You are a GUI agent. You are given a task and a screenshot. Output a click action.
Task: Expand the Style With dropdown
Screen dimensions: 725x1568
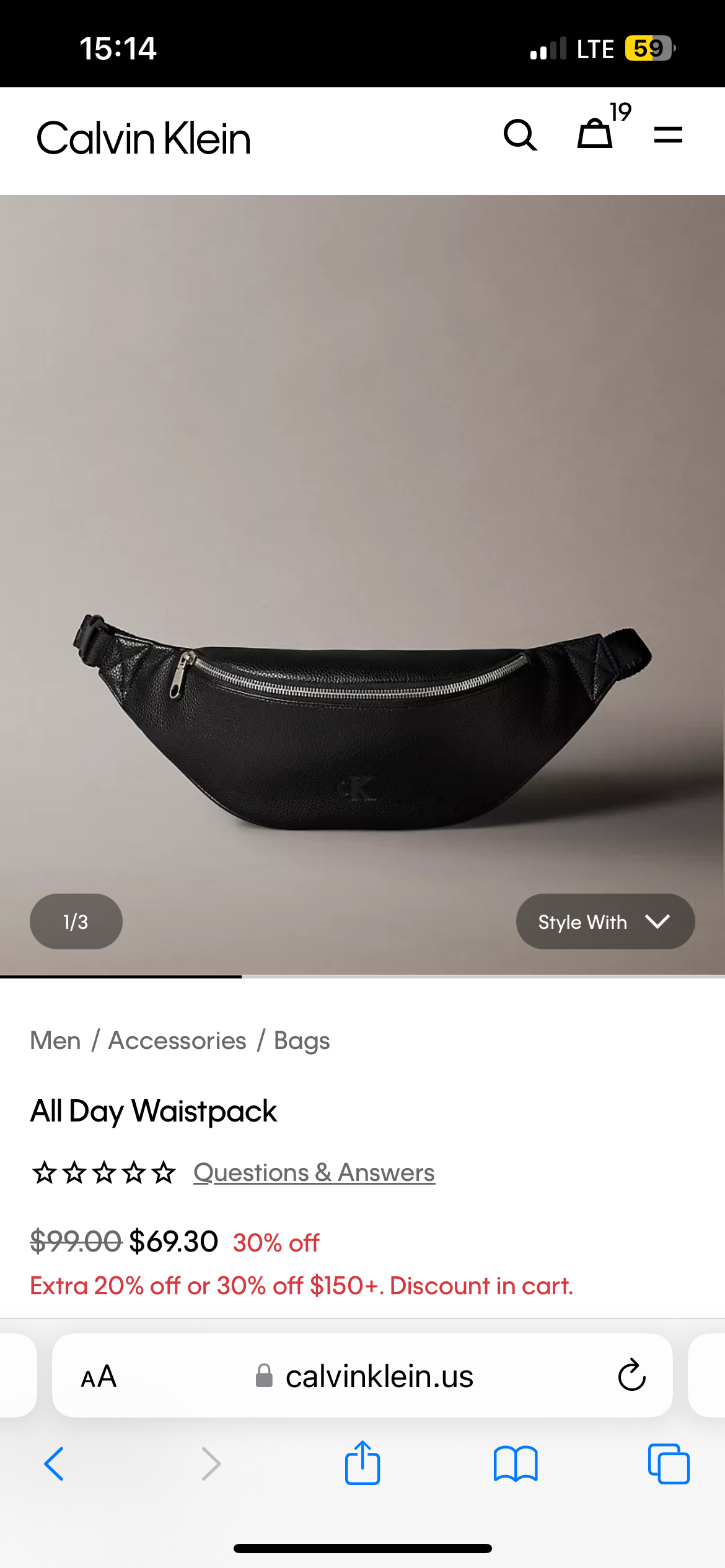[605, 921]
